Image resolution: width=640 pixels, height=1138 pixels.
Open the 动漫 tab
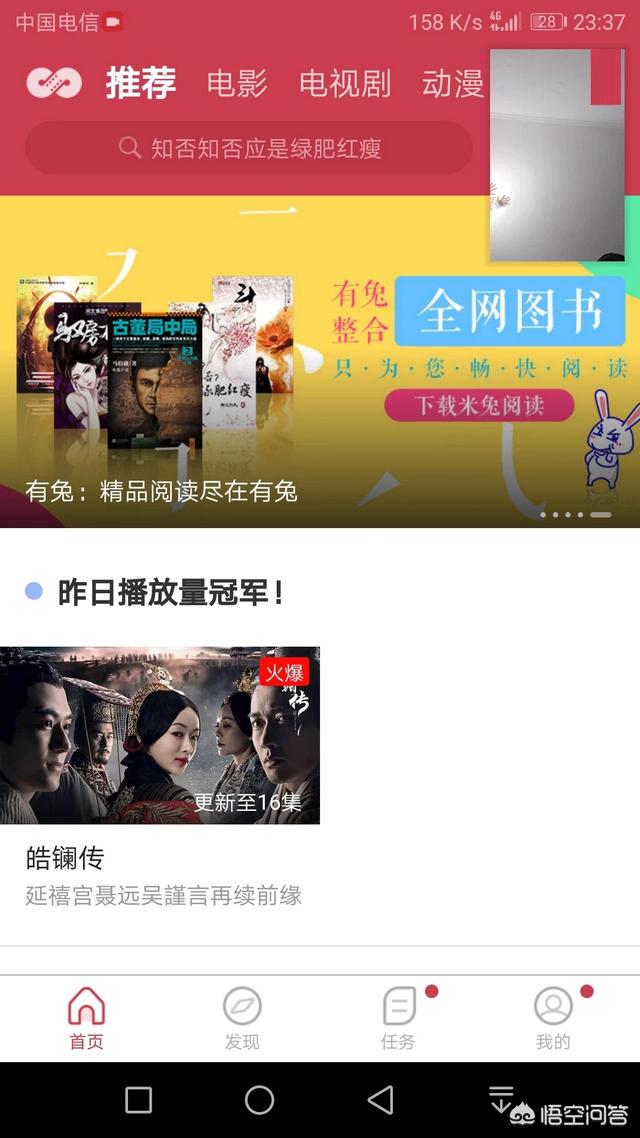click(452, 83)
